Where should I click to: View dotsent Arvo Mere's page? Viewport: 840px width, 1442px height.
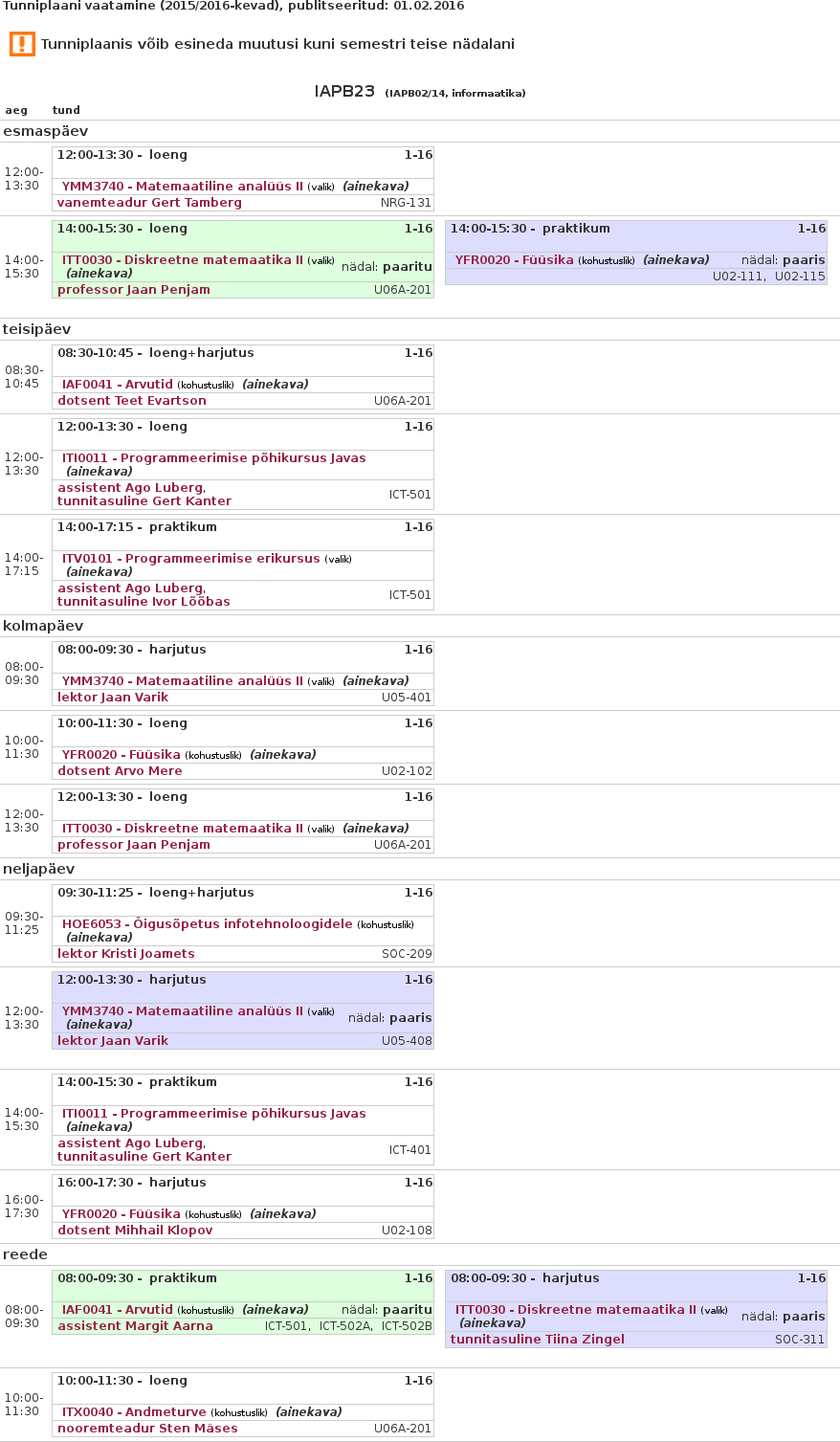coord(120,771)
